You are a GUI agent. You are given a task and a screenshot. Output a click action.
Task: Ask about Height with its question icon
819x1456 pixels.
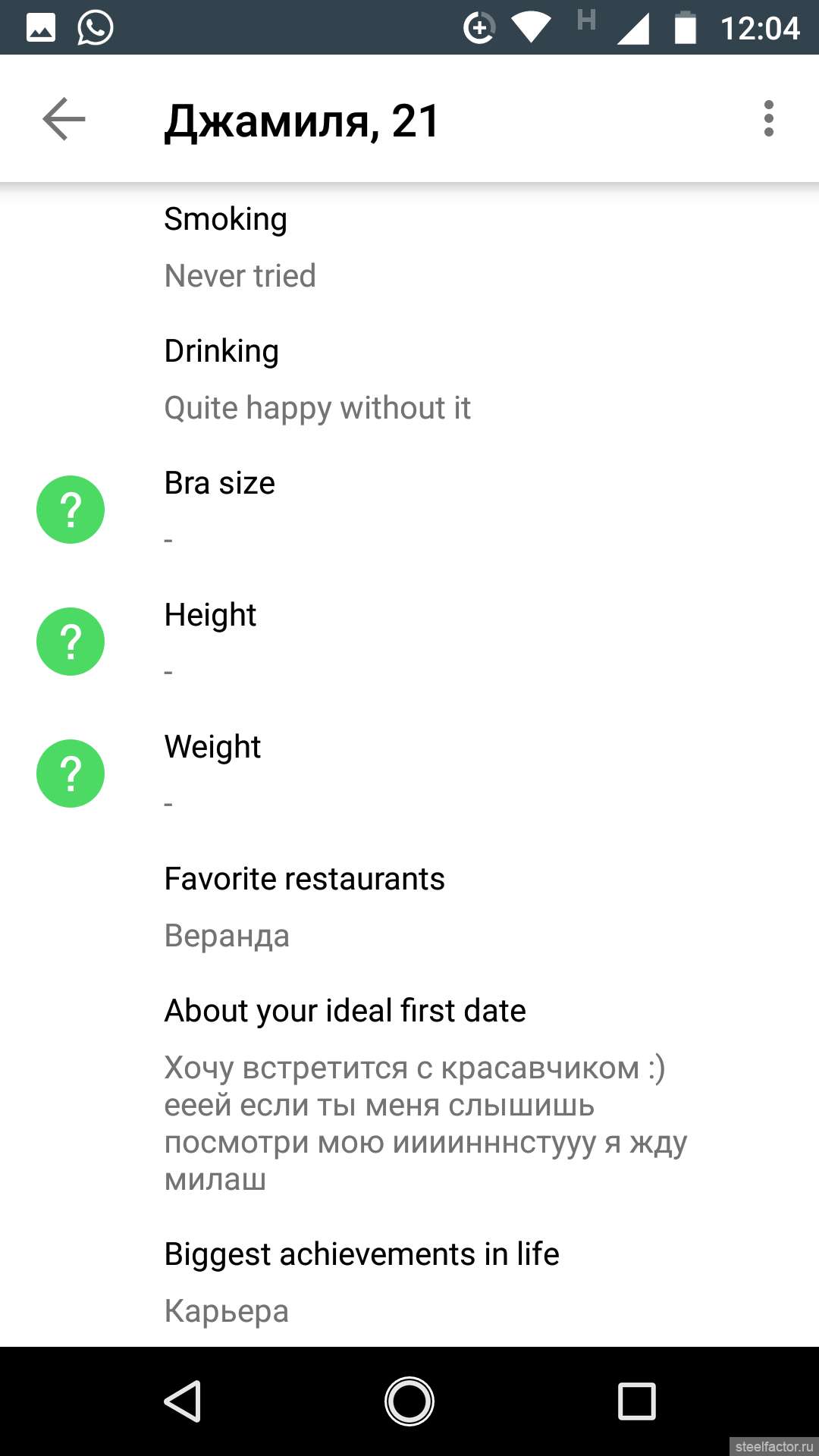71,642
